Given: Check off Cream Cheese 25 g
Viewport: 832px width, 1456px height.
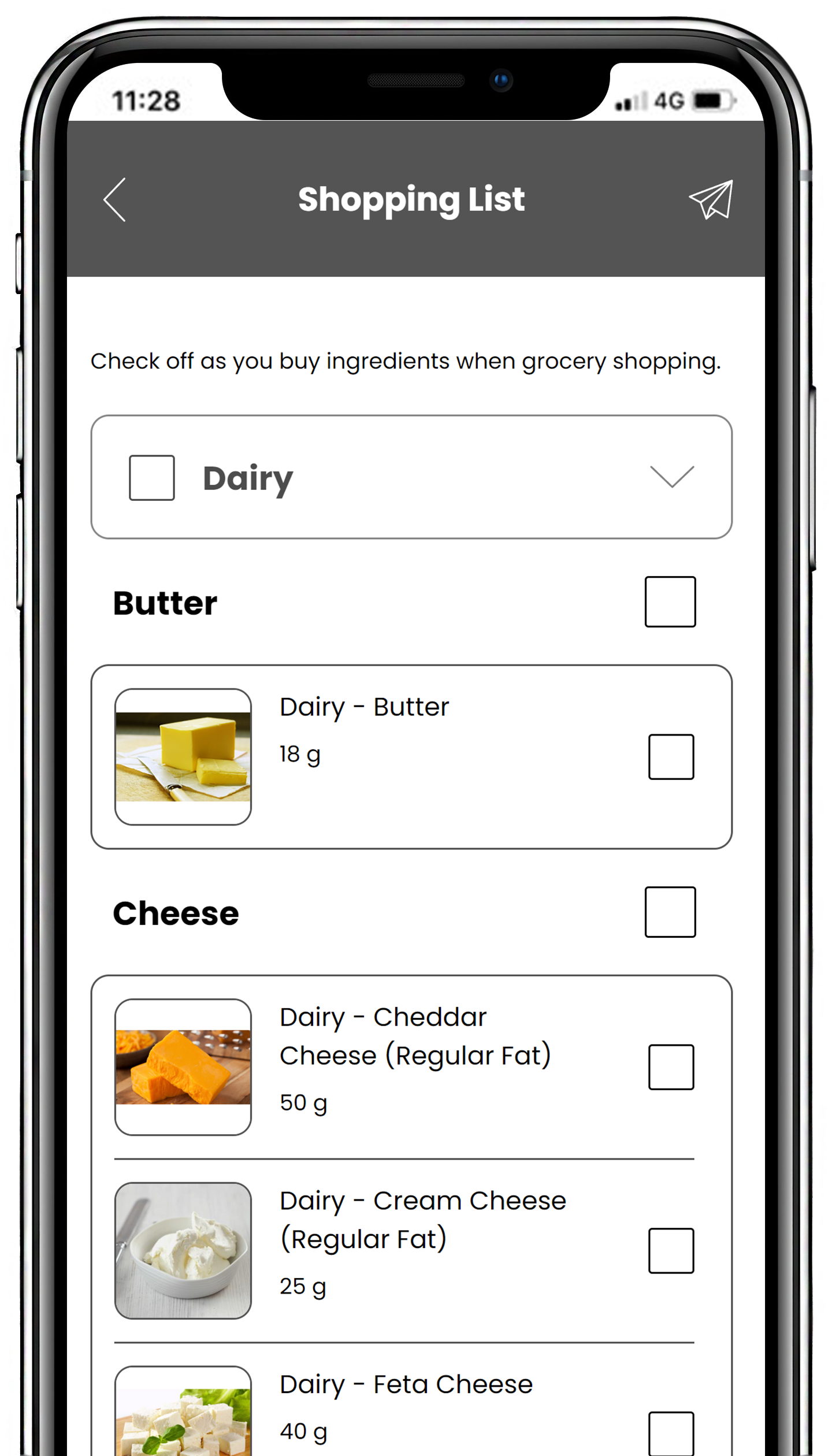Looking at the screenshot, I should [x=671, y=1251].
